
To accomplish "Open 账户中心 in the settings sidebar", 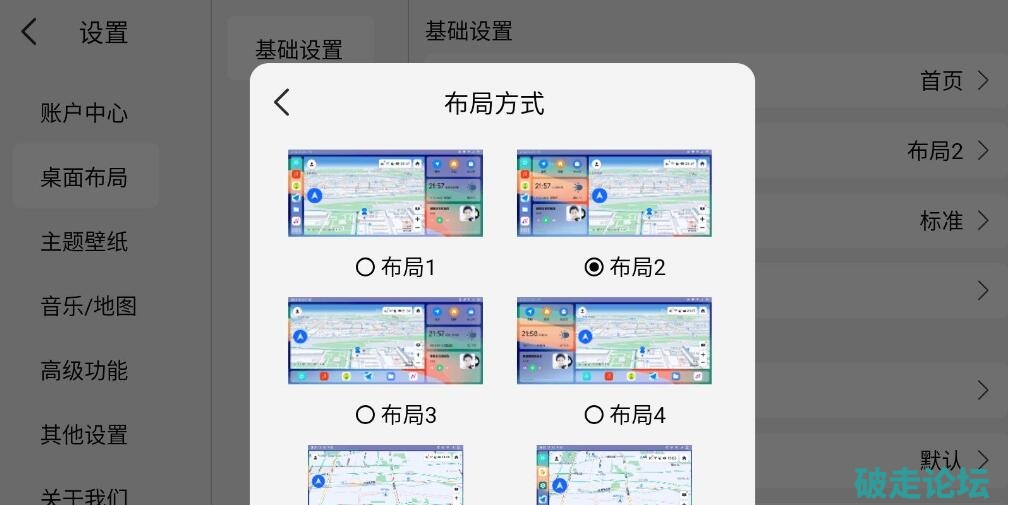I will [84, 113].
